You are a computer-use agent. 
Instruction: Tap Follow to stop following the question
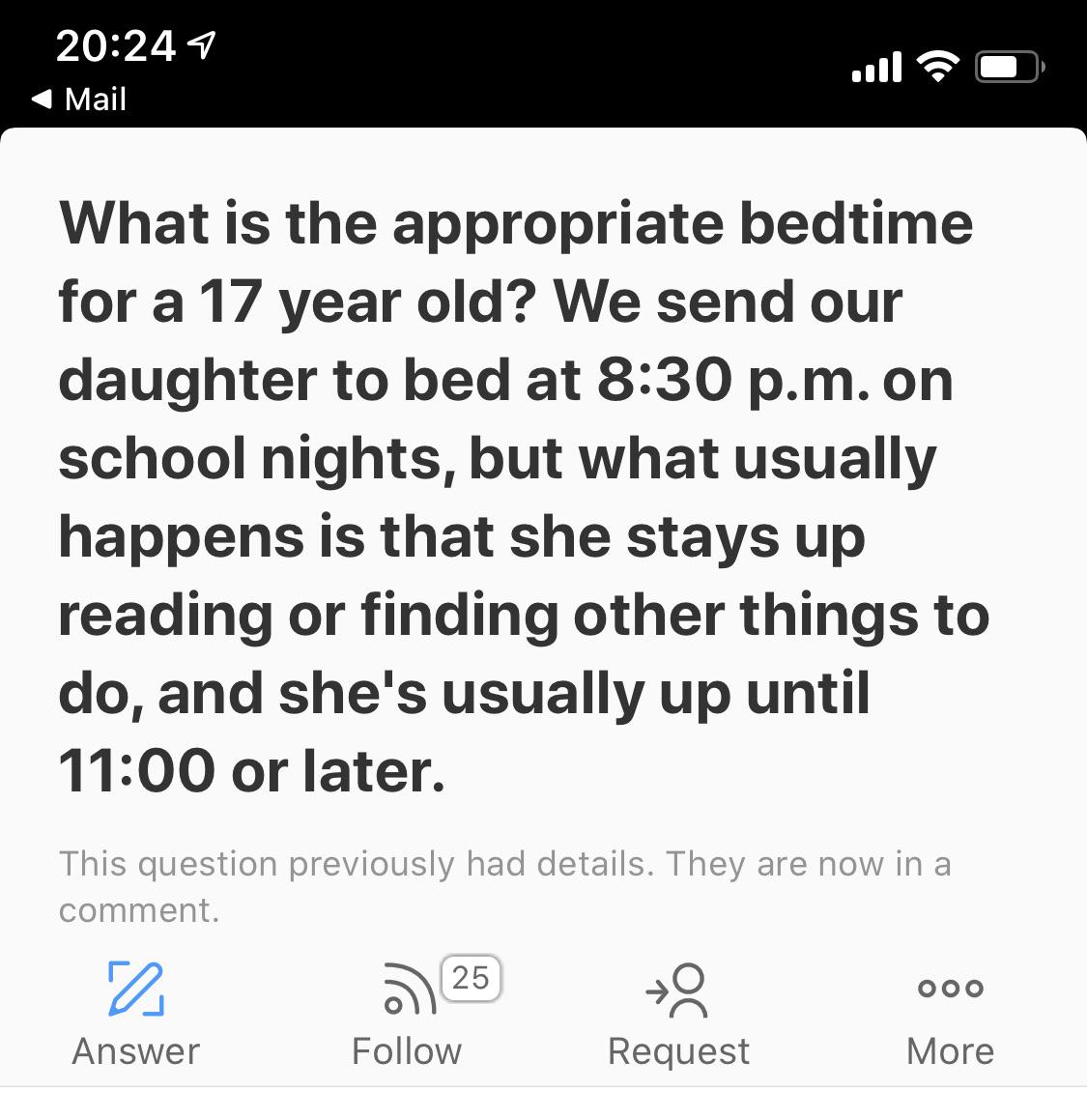tap(409, 1050)
